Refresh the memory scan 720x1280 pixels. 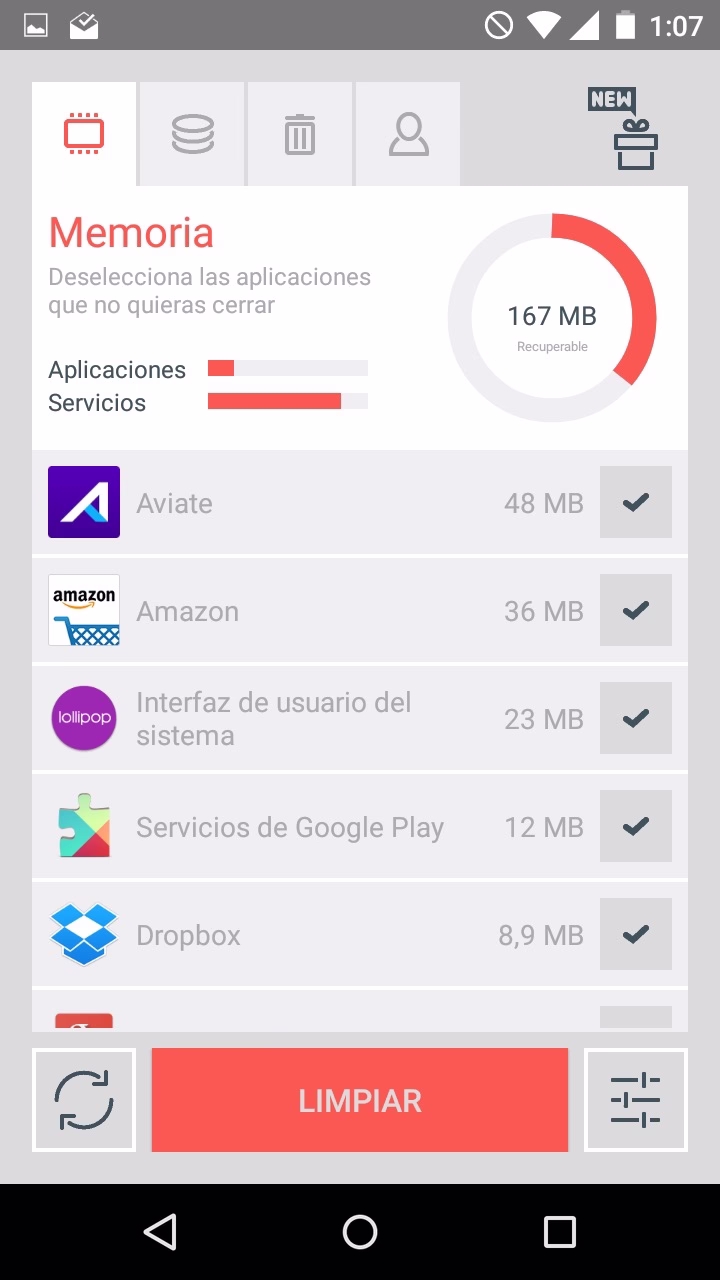coord(84,1100)
